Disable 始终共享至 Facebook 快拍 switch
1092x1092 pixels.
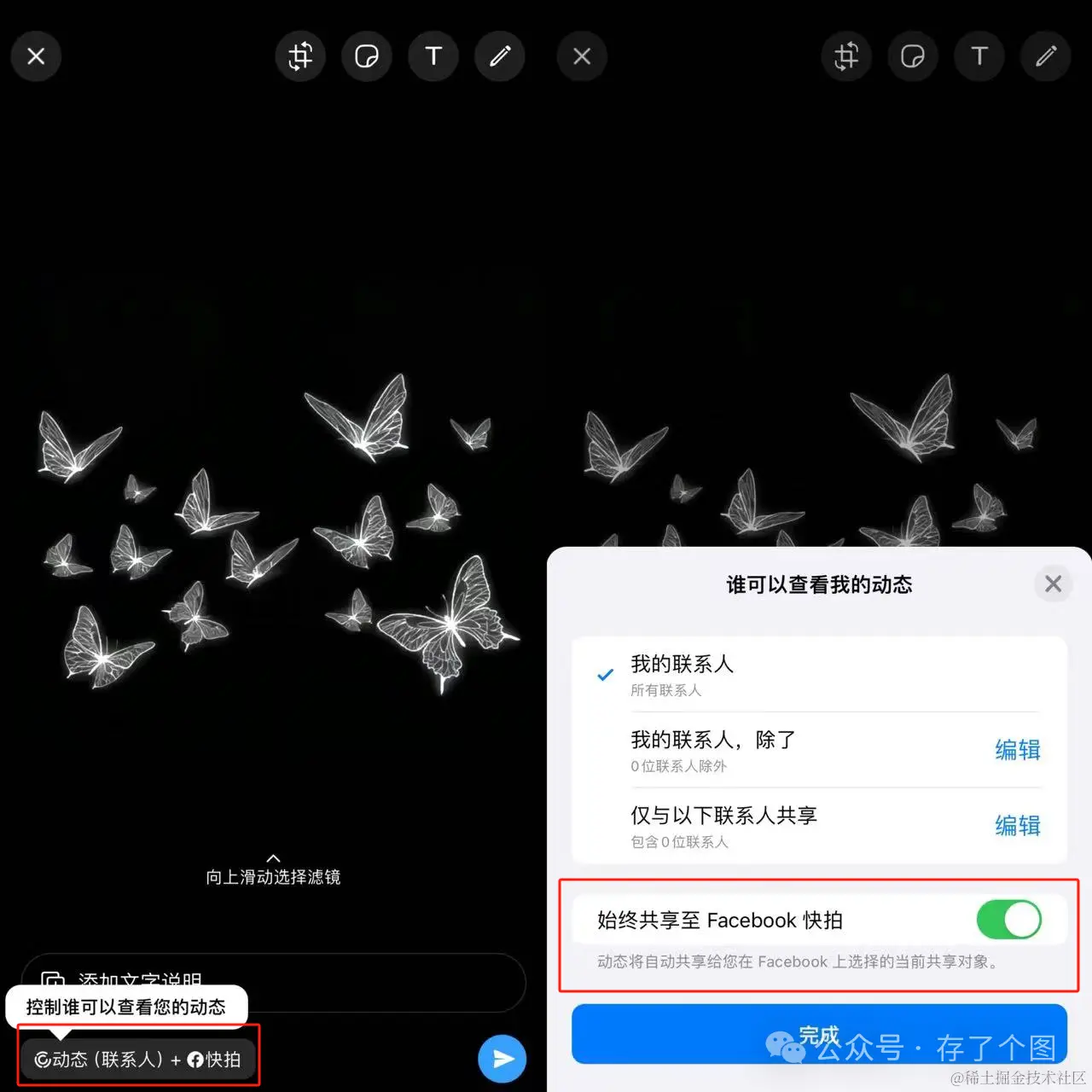pos(1008,921)
